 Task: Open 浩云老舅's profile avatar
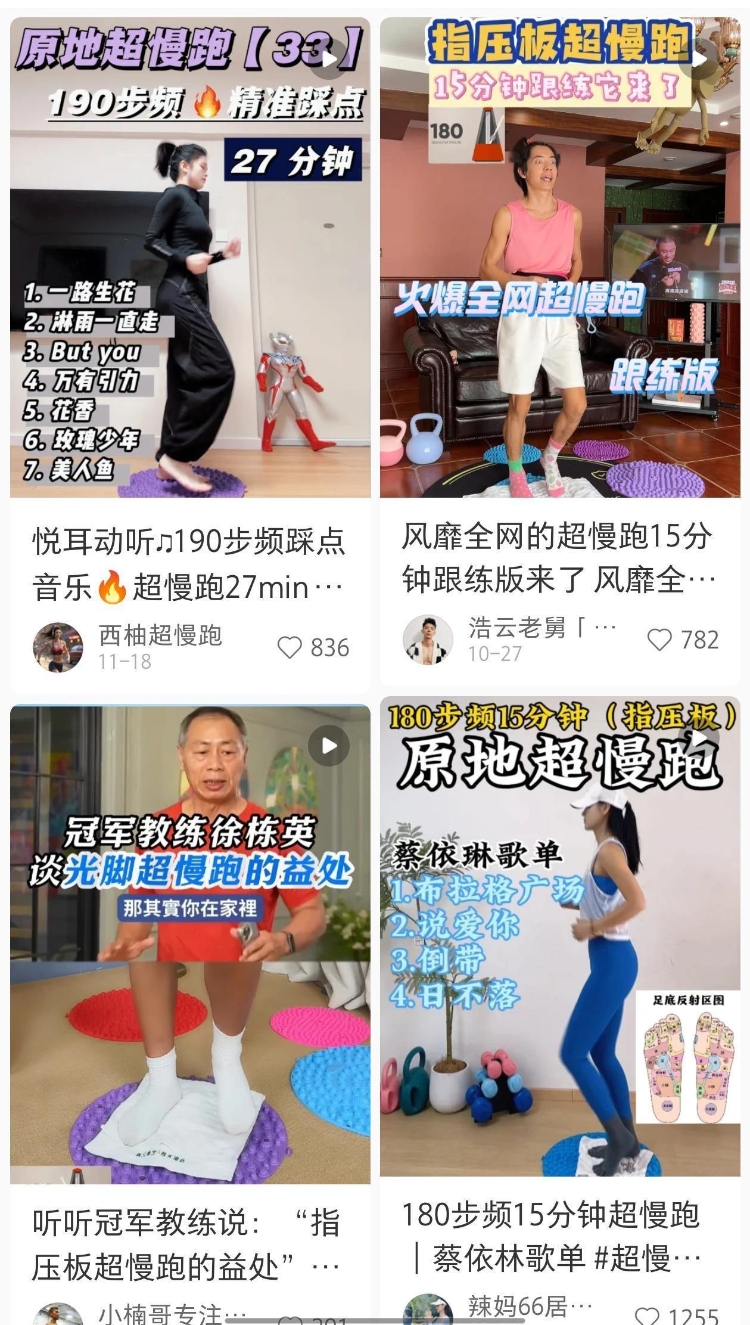[428, 639]
